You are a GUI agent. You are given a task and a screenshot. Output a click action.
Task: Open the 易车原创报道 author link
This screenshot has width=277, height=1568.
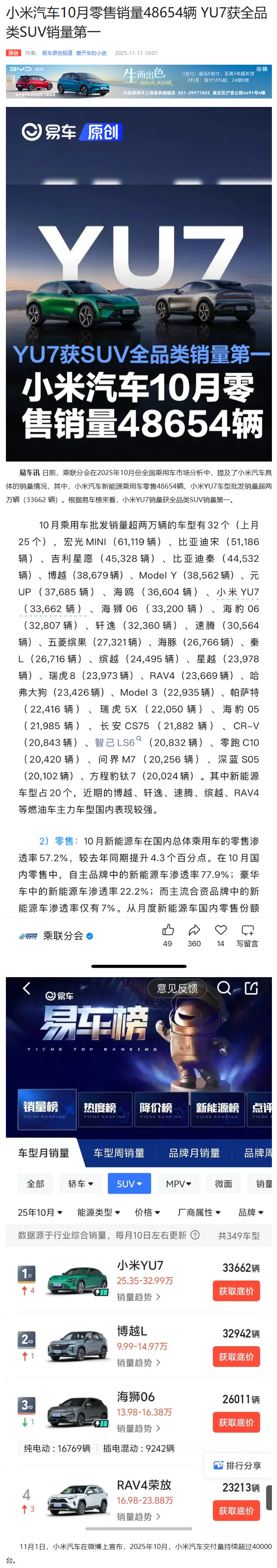[57, 53]
